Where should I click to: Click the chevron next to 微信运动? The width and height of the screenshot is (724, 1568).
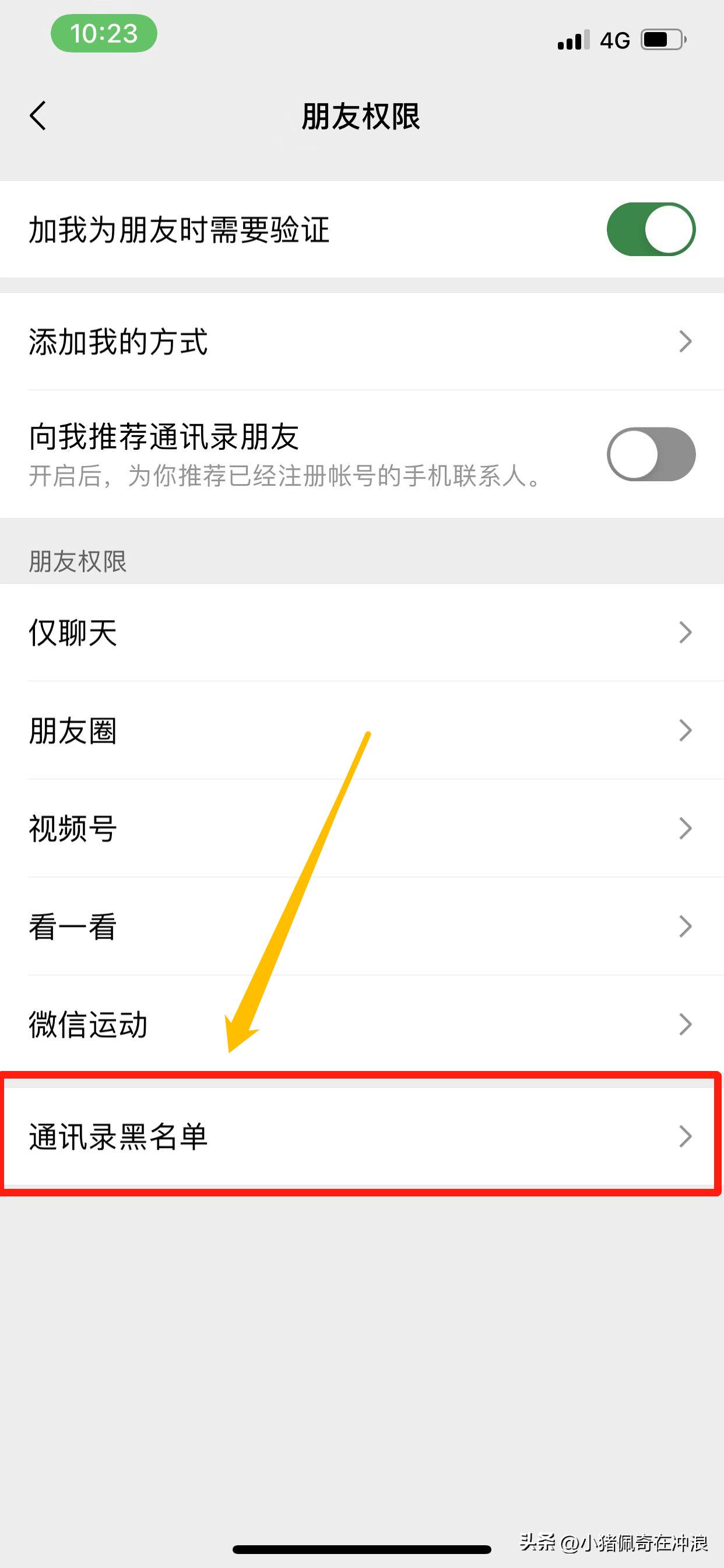[x=684, y=1024]
